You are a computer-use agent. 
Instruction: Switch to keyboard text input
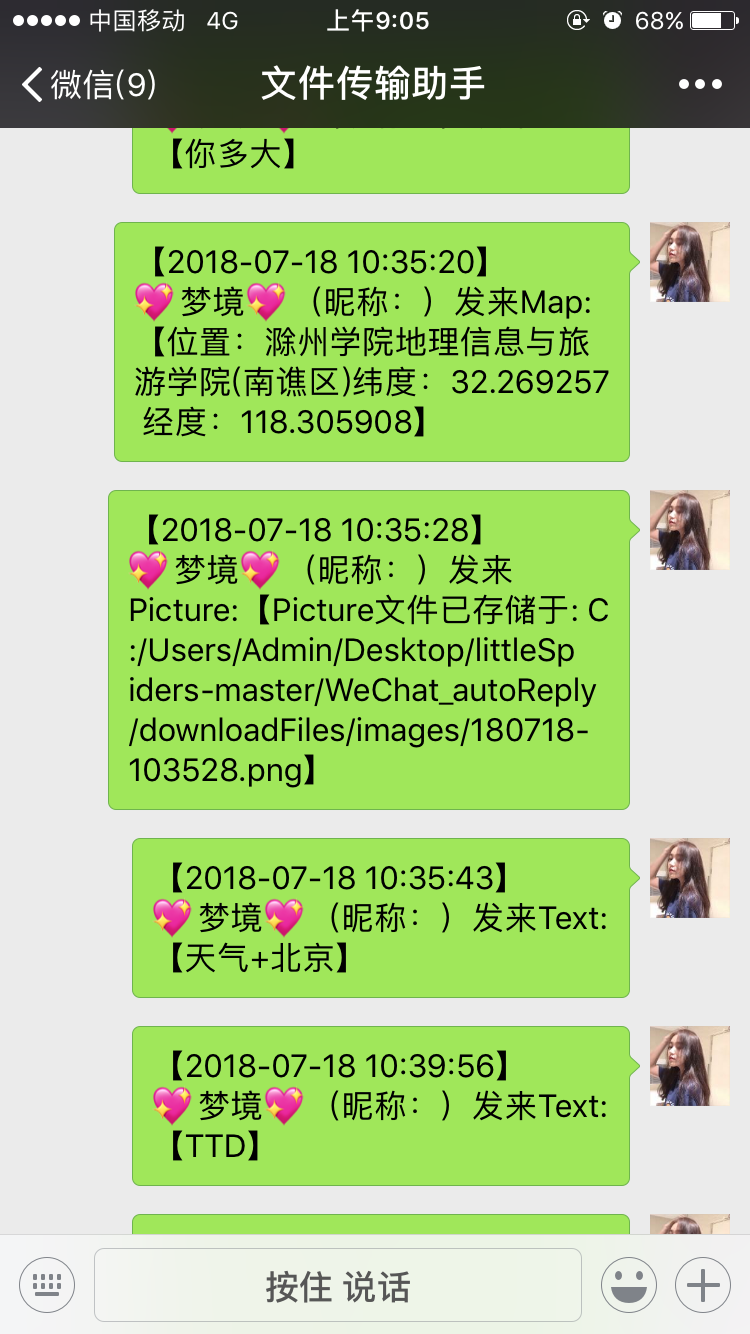coord(47,1285)
